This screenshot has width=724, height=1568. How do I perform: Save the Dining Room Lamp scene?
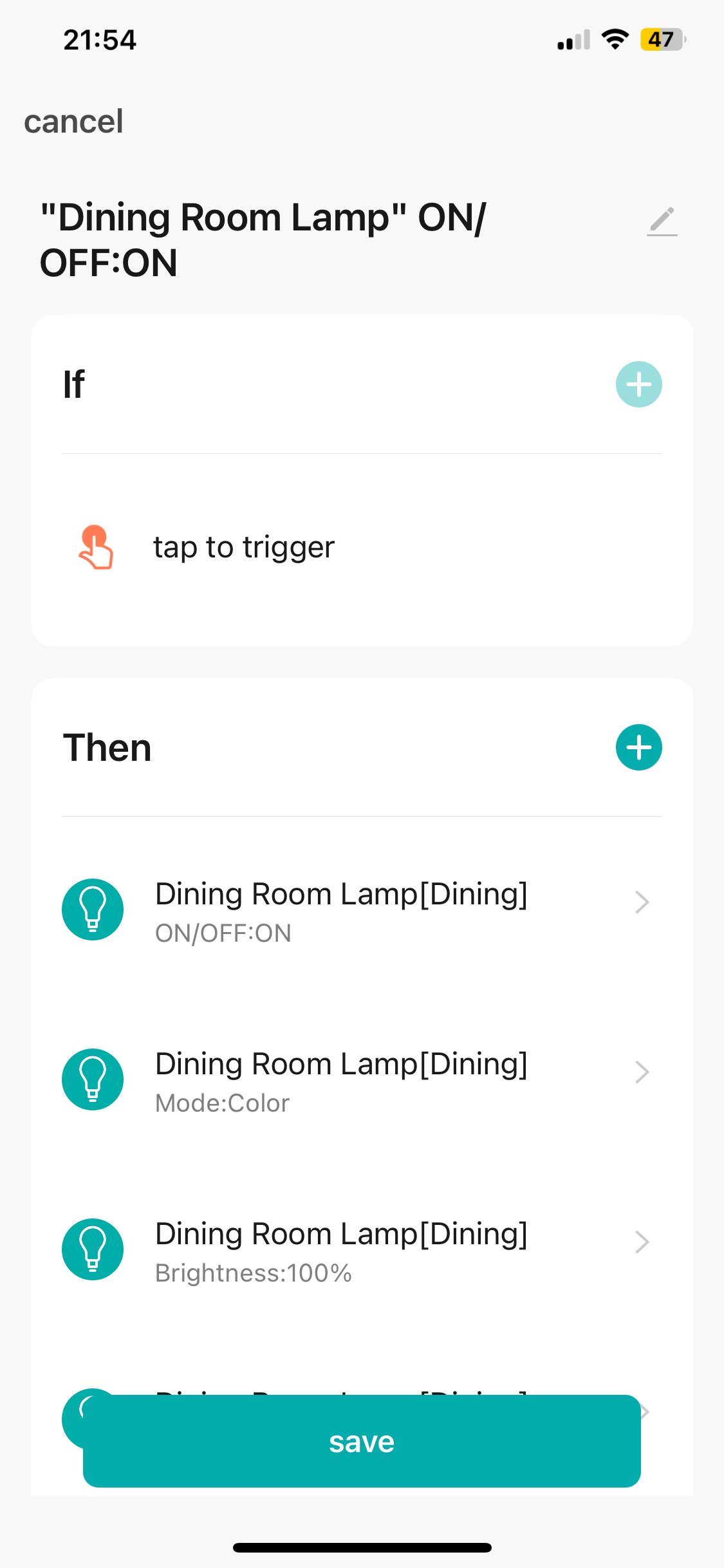[362, 1442]
